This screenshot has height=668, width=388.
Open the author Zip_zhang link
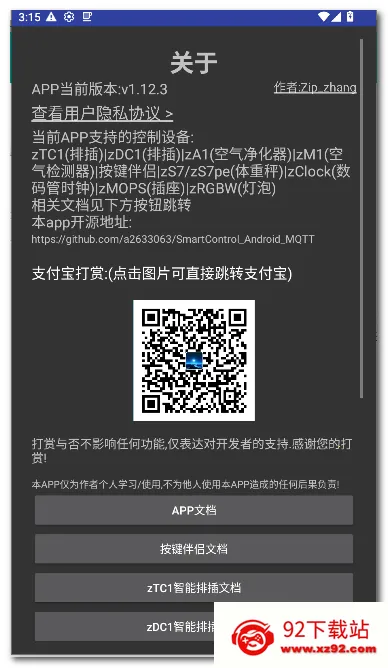click(315, 87)
